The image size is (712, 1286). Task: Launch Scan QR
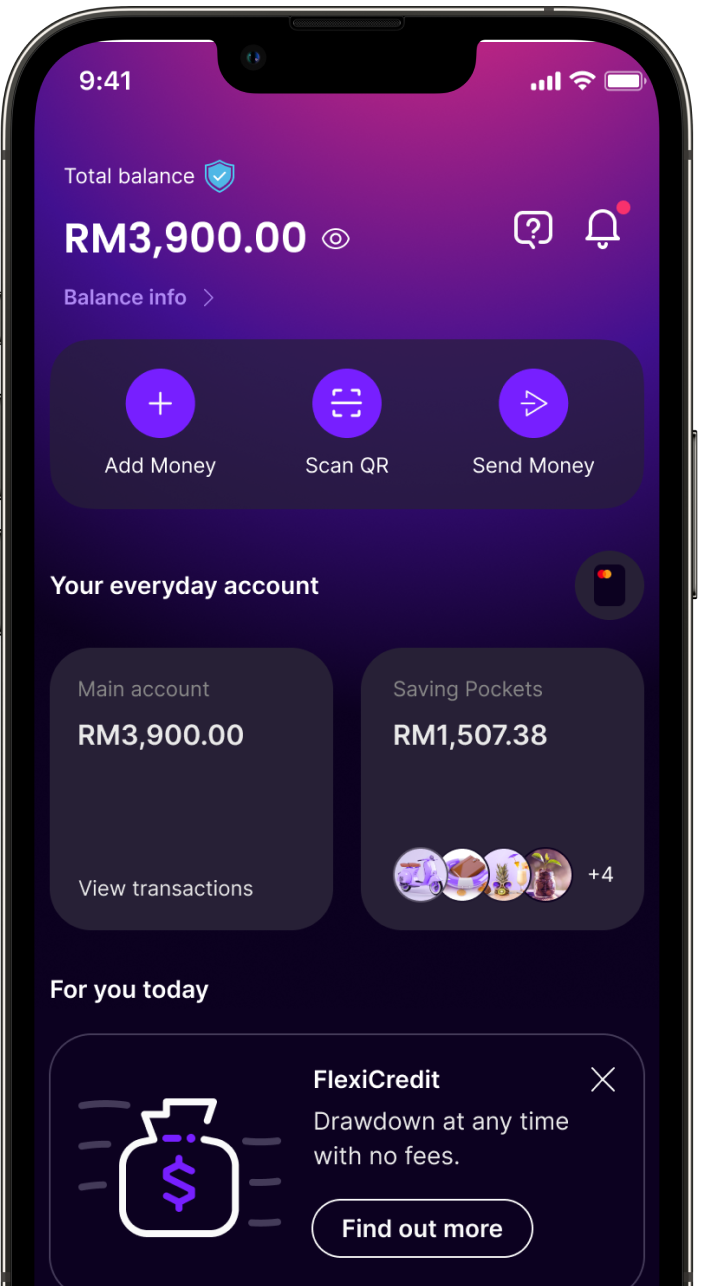click(x=347, y=404)
